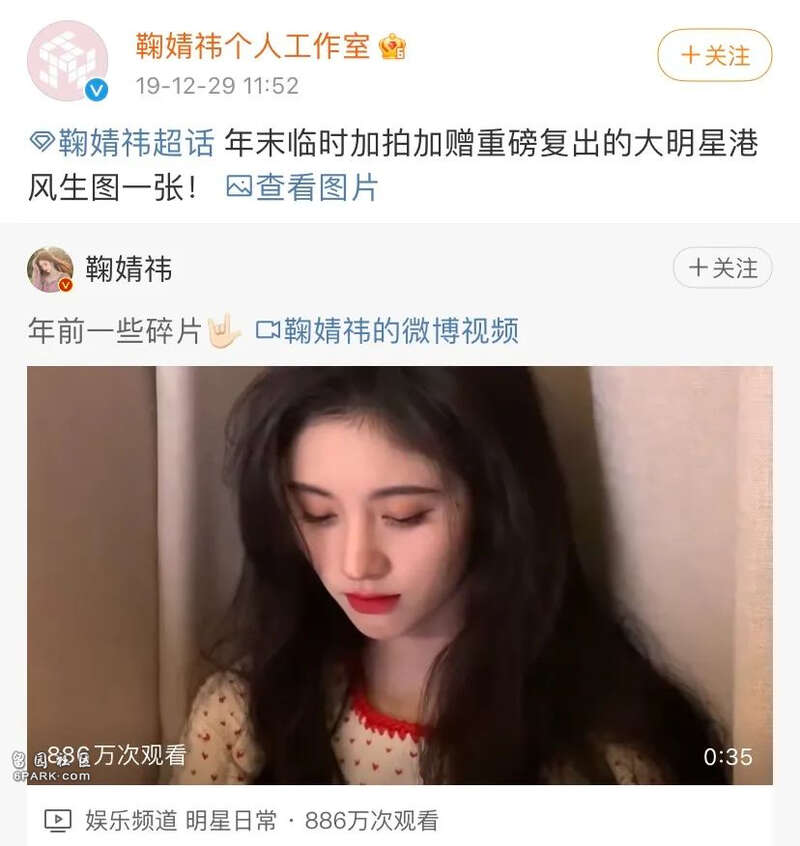This screenshot has height=846, width=800.
Task: Play the 0:35 video
Action: point(399,575)
